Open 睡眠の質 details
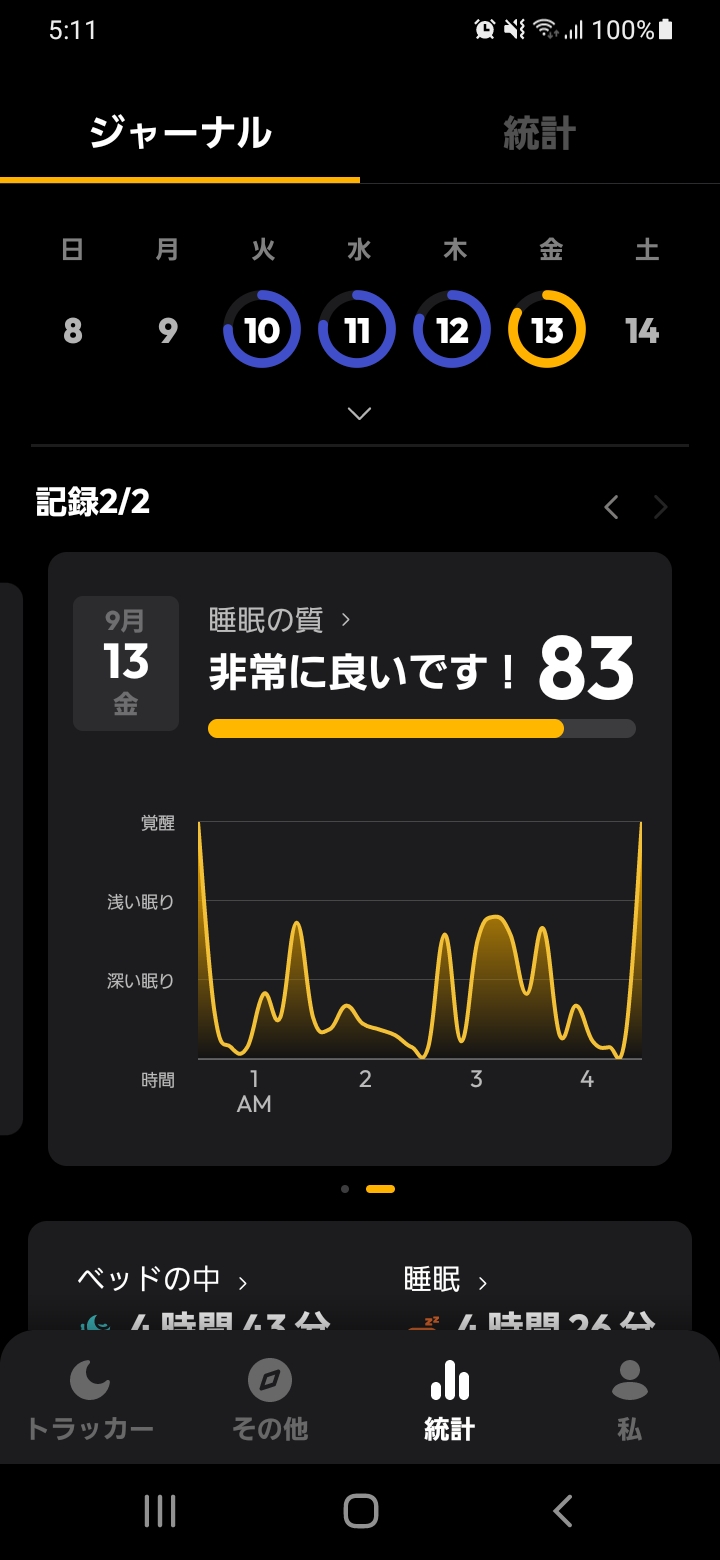This screenshot has height=1560, width=720. click(x=280, y=620)
